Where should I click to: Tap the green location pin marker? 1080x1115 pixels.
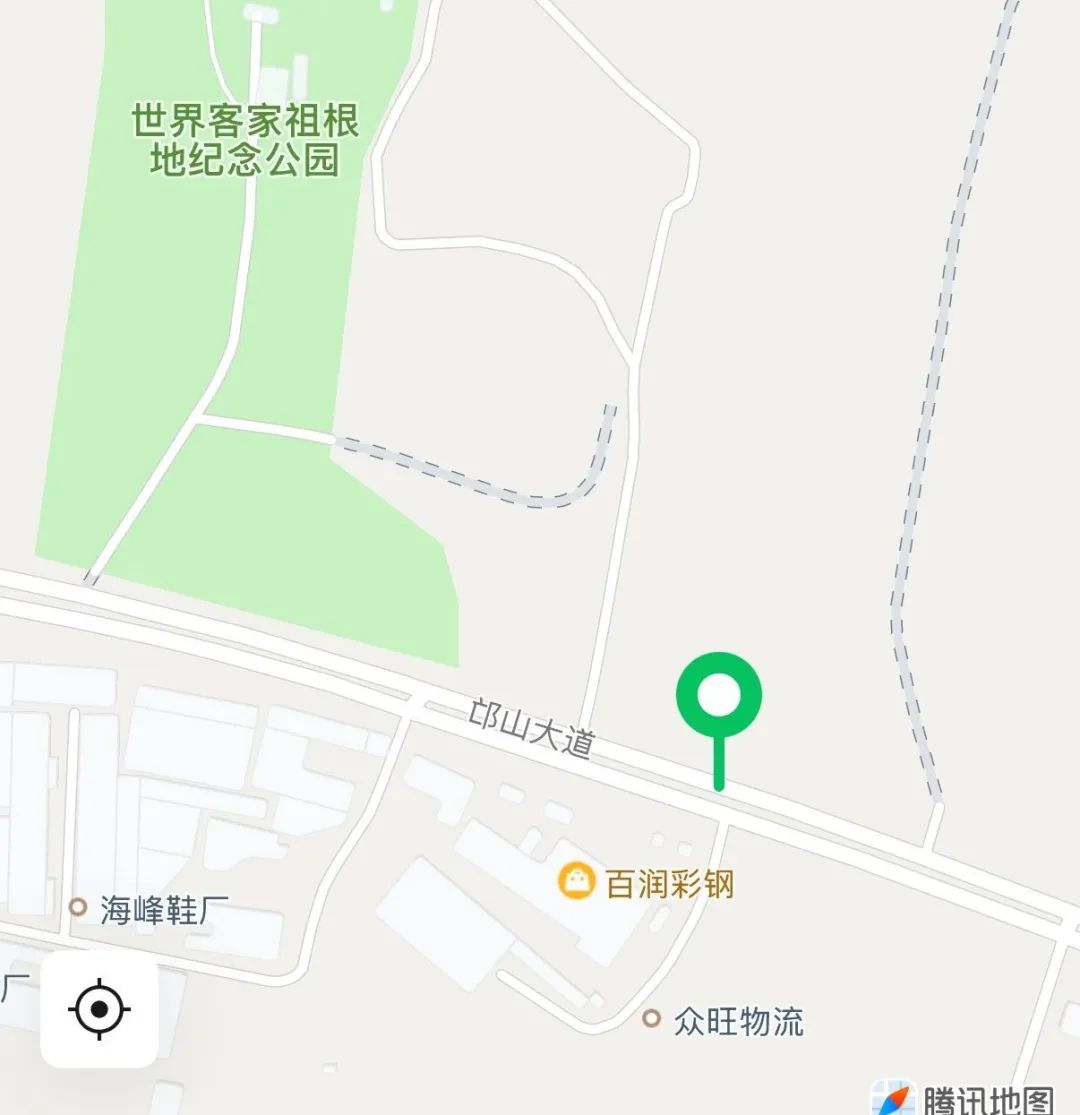pos(719,697)
